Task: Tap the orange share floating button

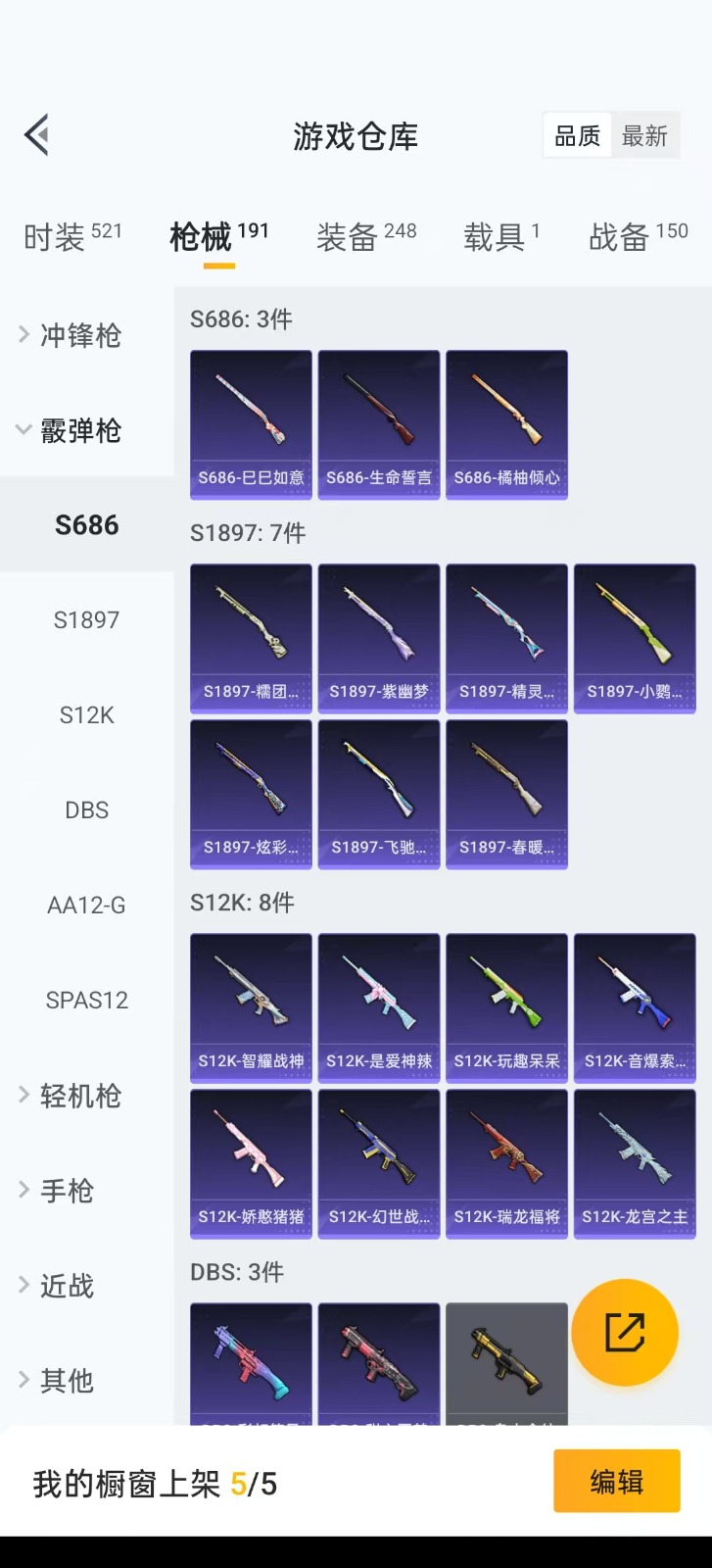Action: pos(625,1333)
